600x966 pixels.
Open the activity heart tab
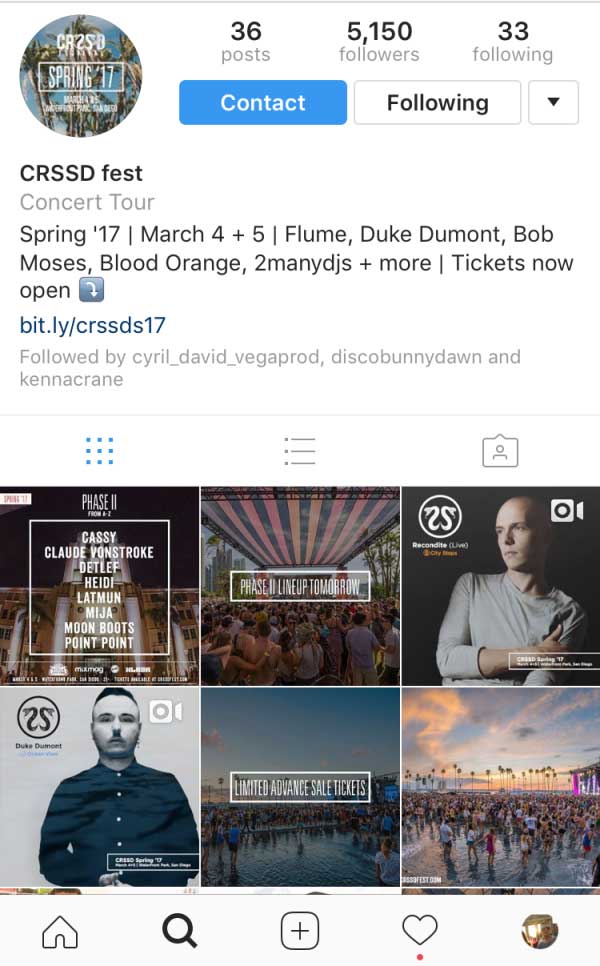(420, 930)
